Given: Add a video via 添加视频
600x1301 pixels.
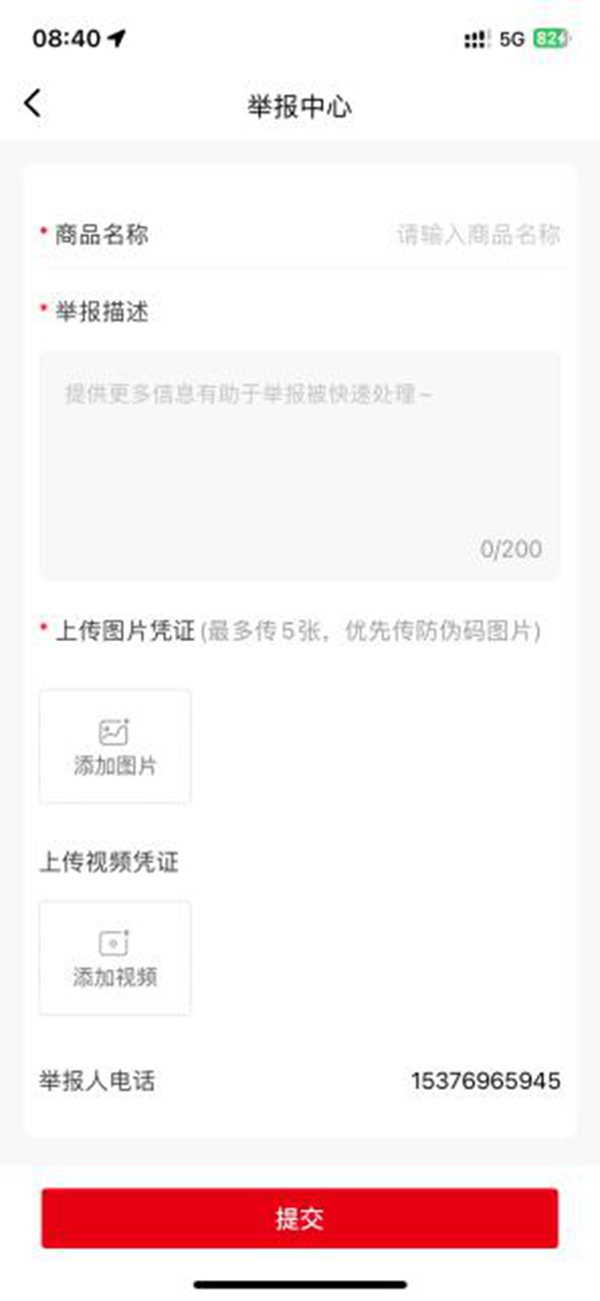Looking at the screenshot, I should (x=115, y=958).
